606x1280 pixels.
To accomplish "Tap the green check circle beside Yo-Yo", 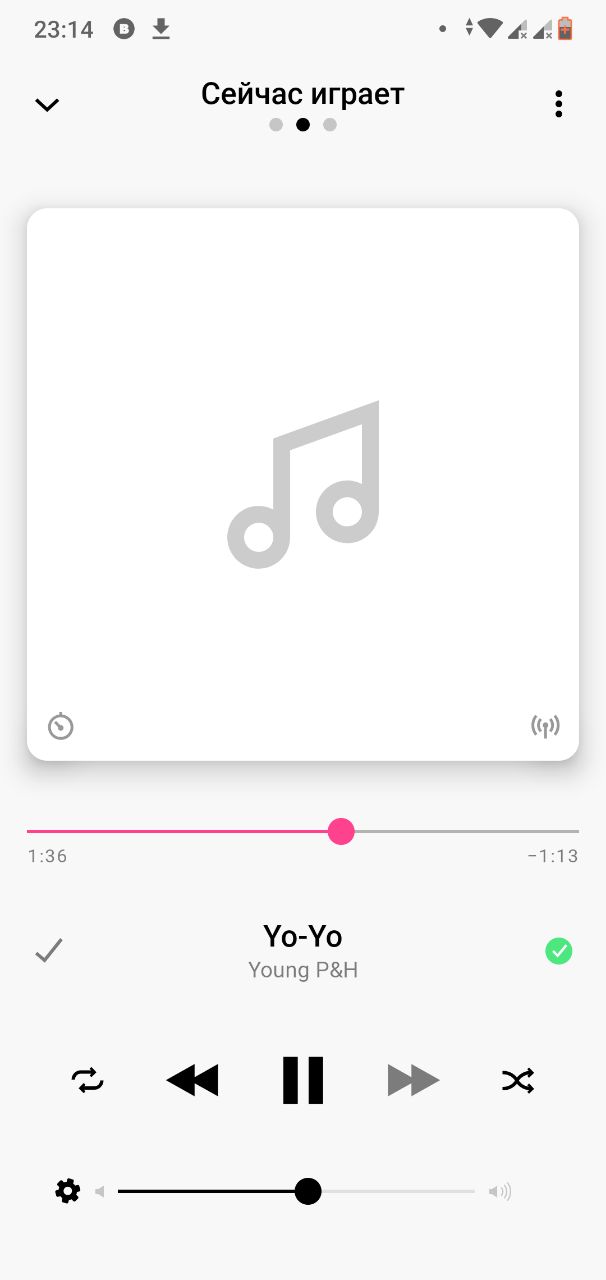I will point(559,951).
